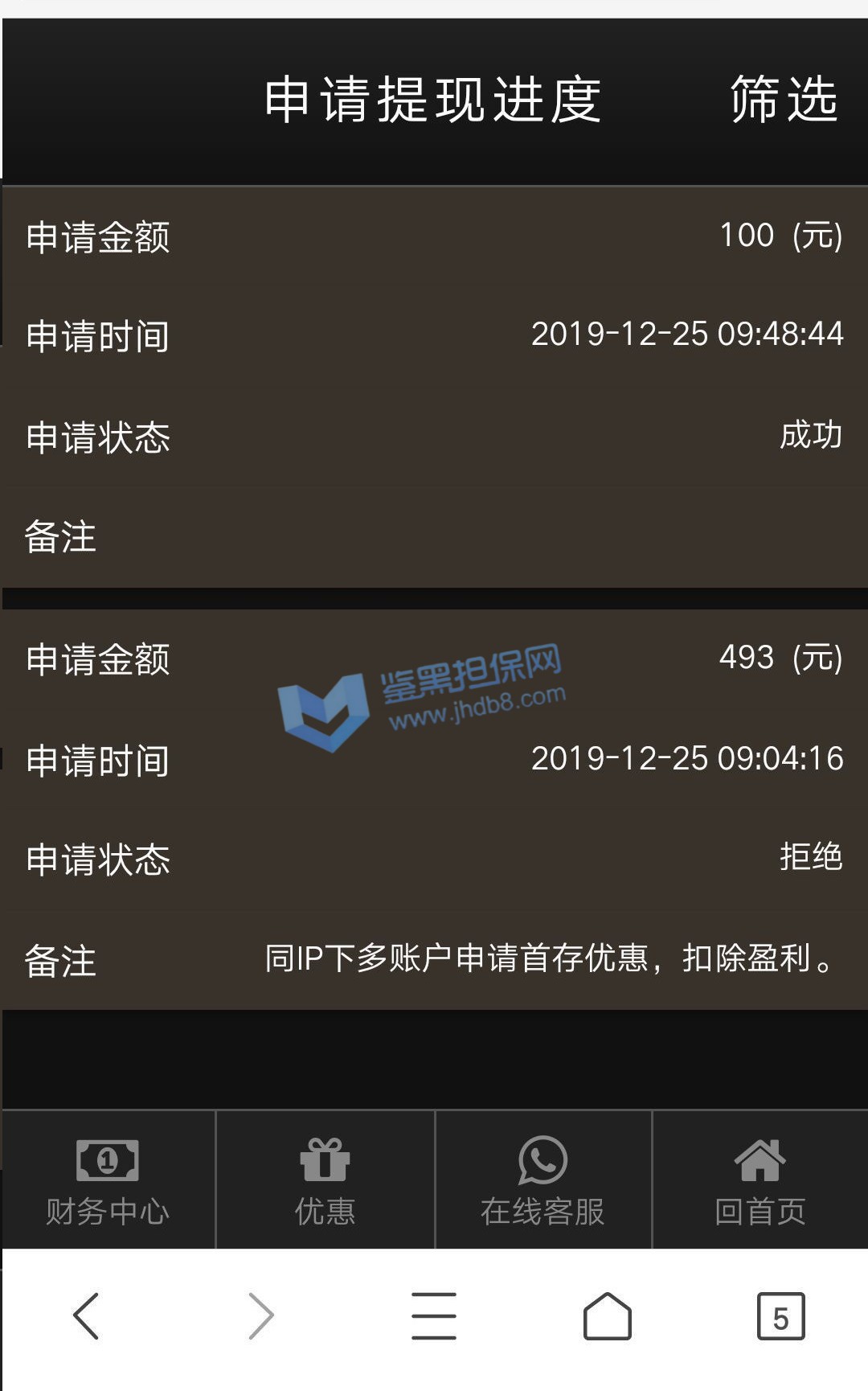Switch to the 财务中心 tab

[108, 1180]
